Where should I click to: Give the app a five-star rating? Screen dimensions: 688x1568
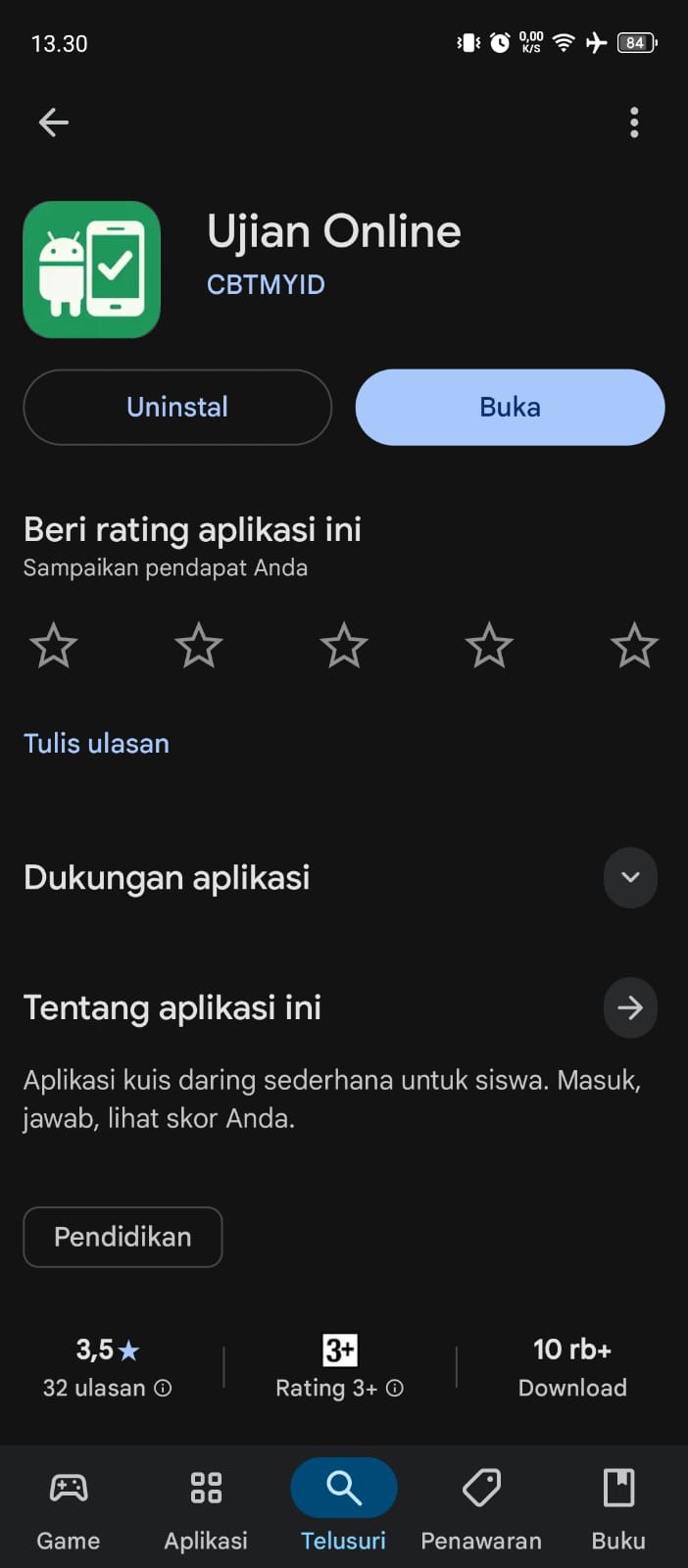click(634, 646)
